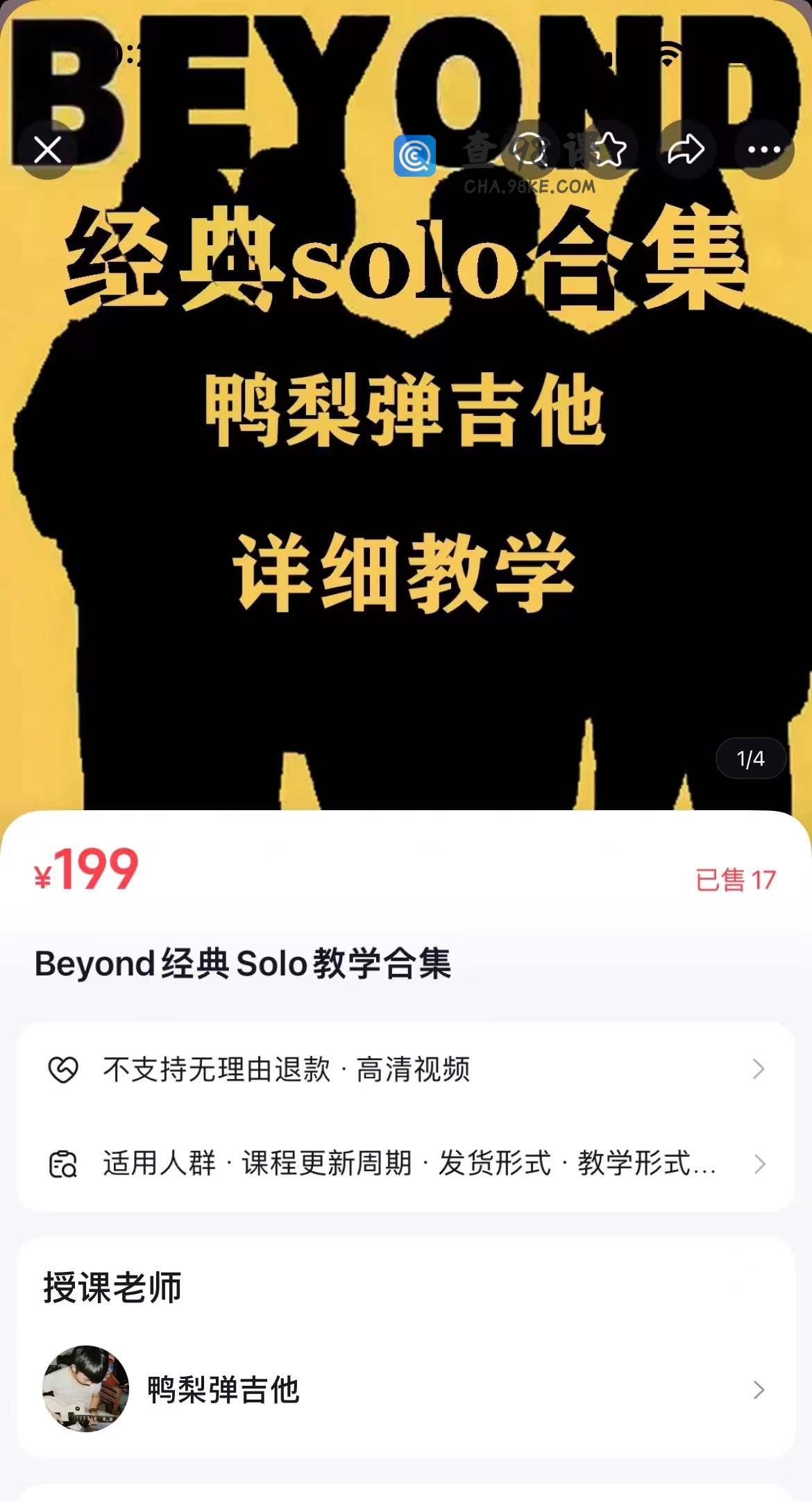Close the course detail page
Screen dimensions: 812x1501
(47, 149)
